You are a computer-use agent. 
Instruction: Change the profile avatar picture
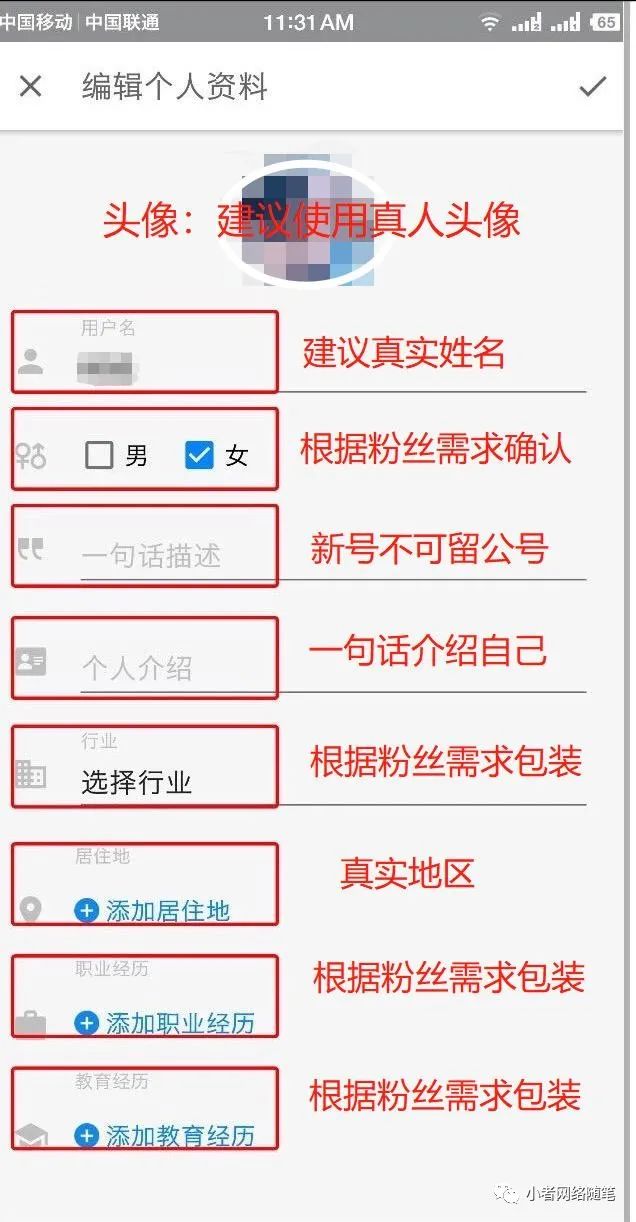(301, 218)
